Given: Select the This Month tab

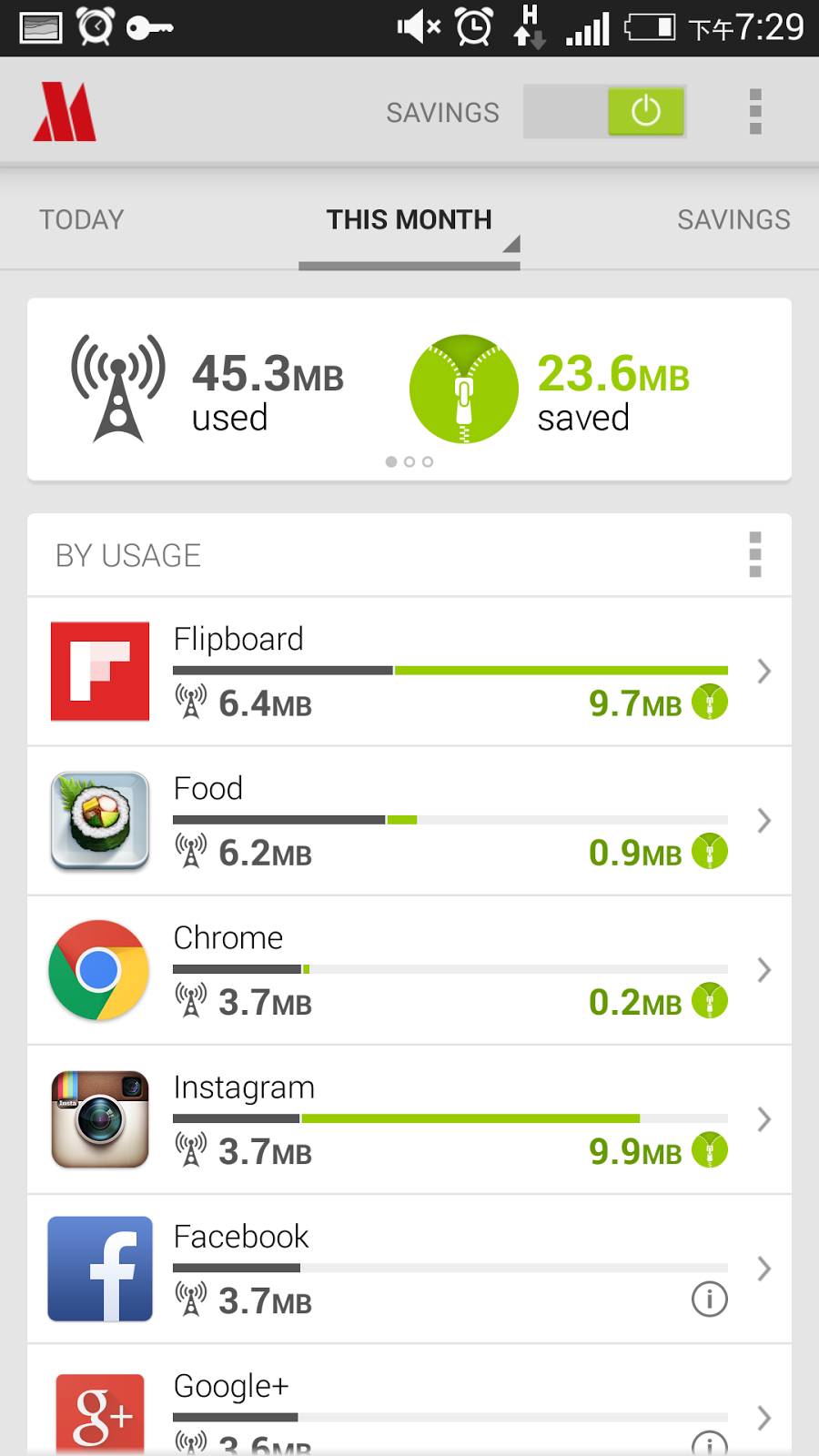Looking at the screenshot, I should coord(409,220).
